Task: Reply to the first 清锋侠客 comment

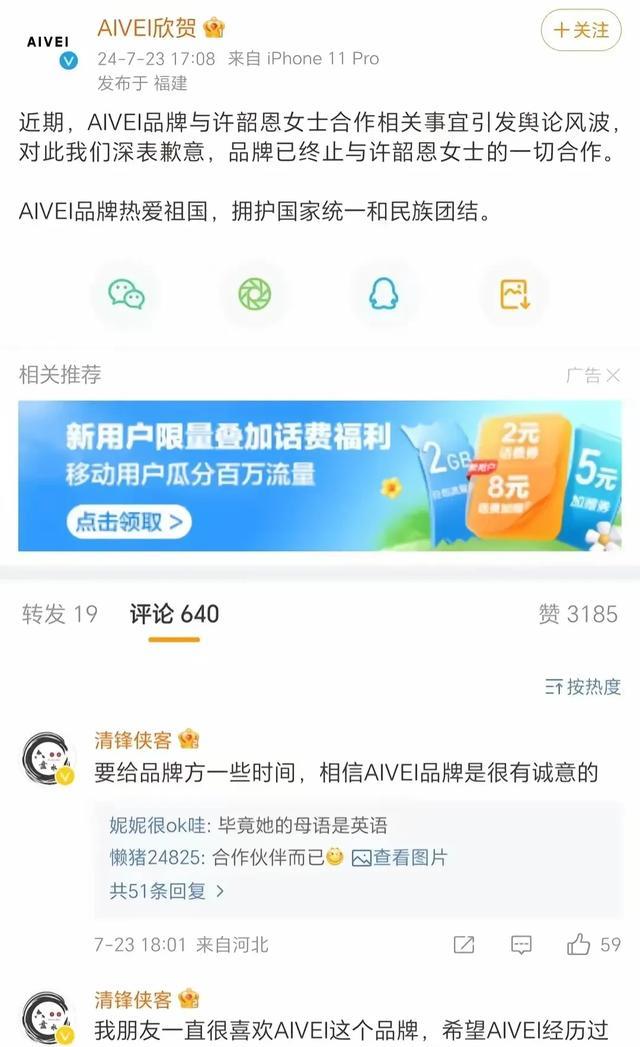Action: (521, 944)
